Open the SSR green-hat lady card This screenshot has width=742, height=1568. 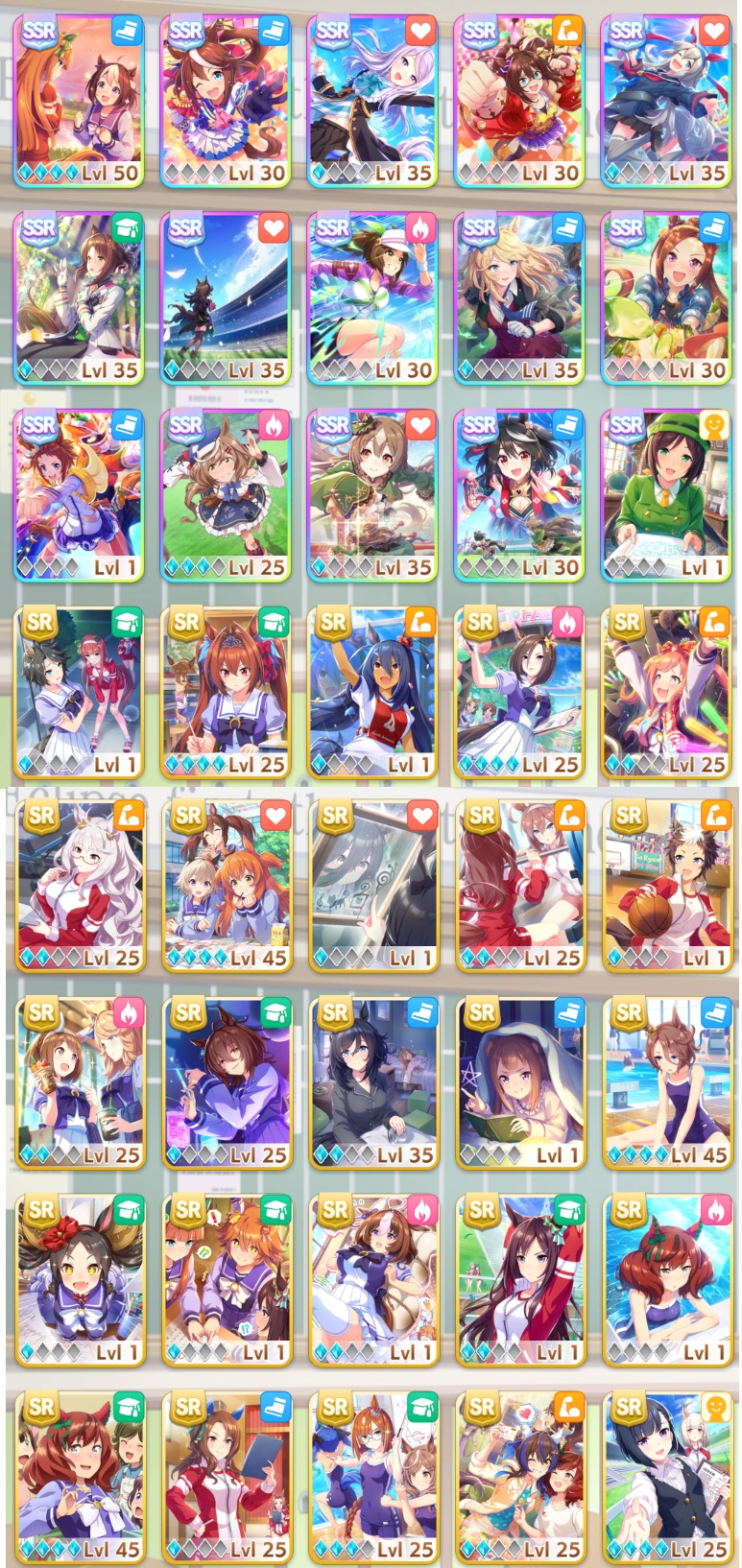666,496
